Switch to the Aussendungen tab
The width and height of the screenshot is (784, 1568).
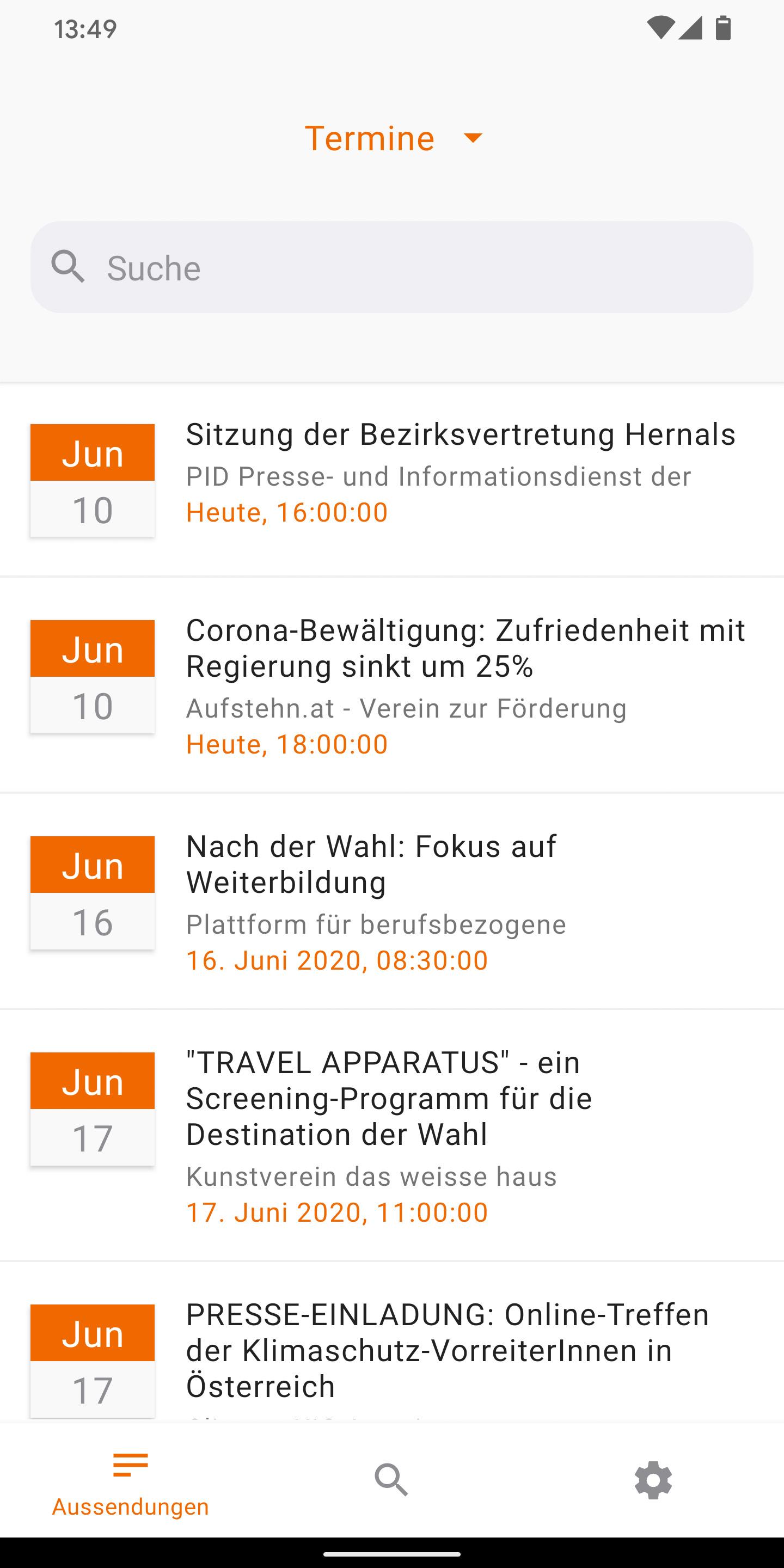(131, 1482)
